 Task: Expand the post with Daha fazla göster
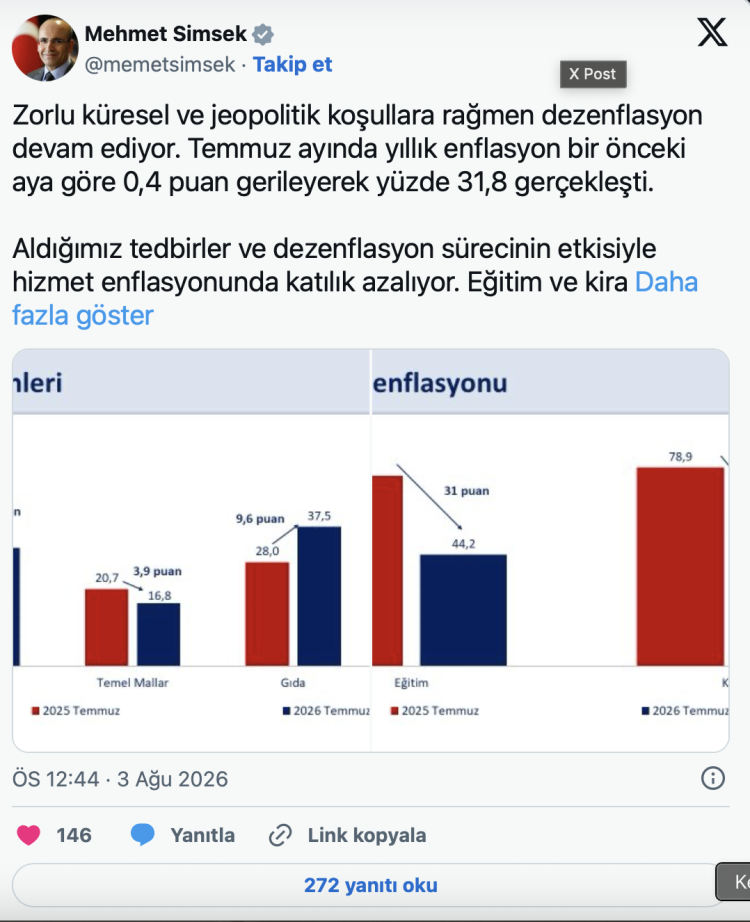click(x=355, y=299)
